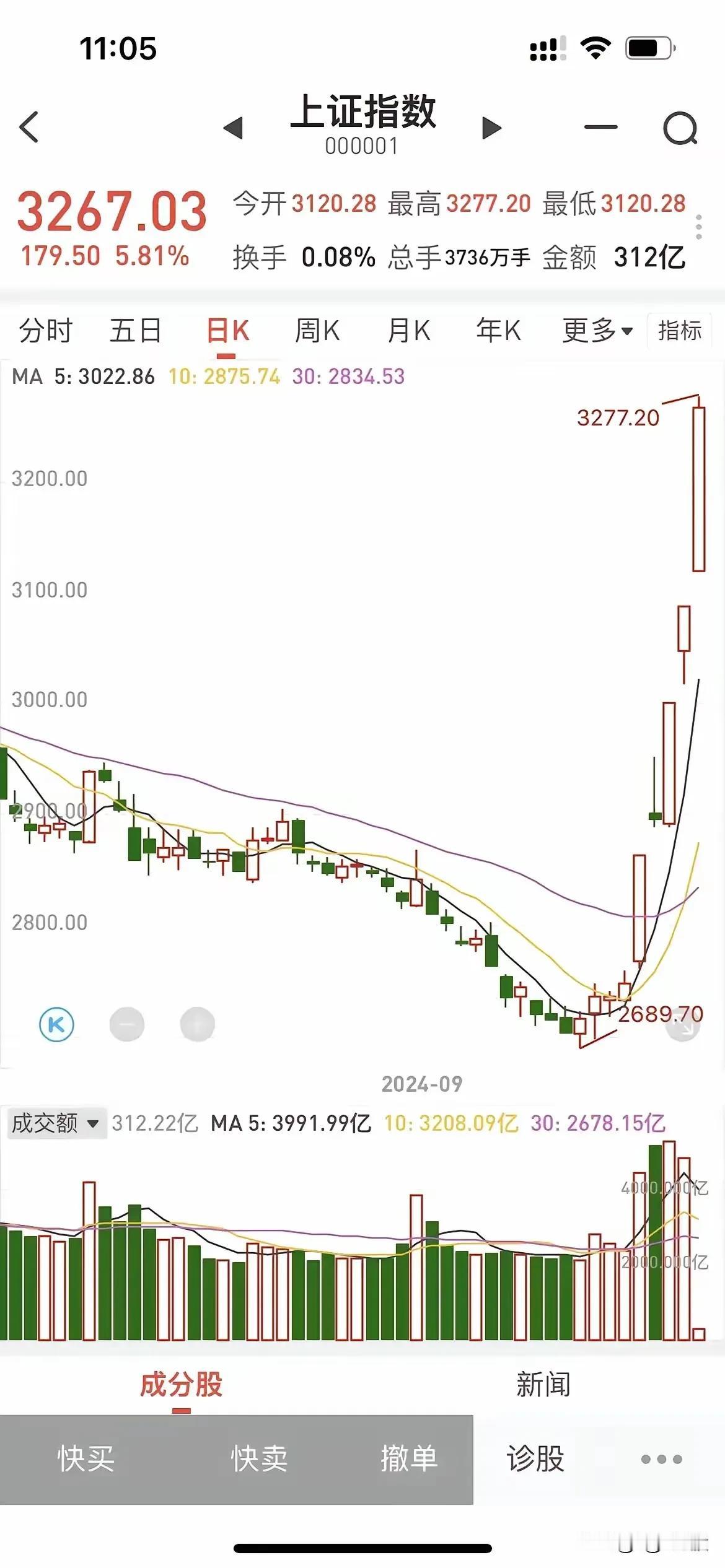
Task: Switch to the 年K chart tab
Action: 499,331
